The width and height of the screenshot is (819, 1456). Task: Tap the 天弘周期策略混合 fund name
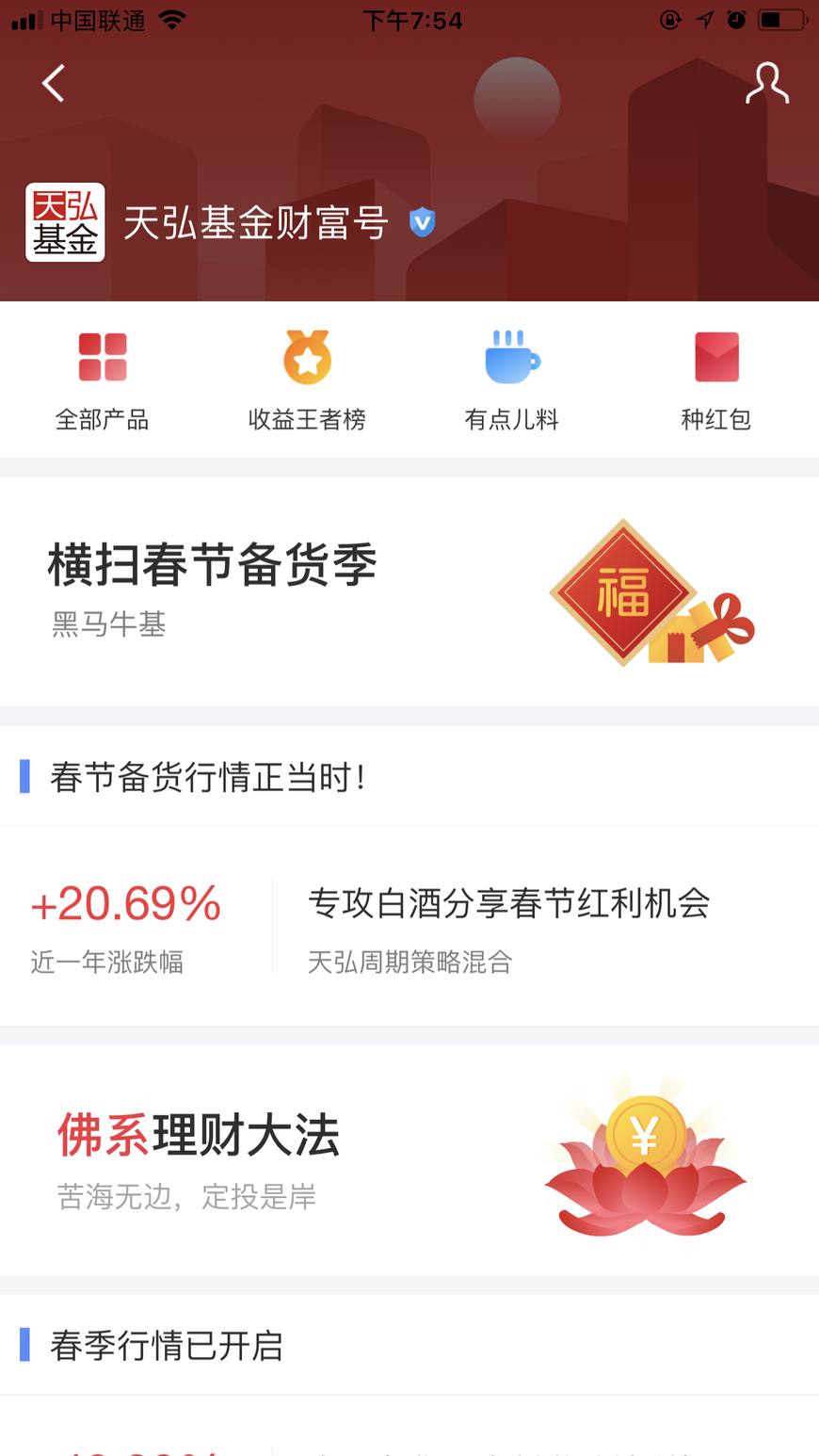[x=410, y=963]
